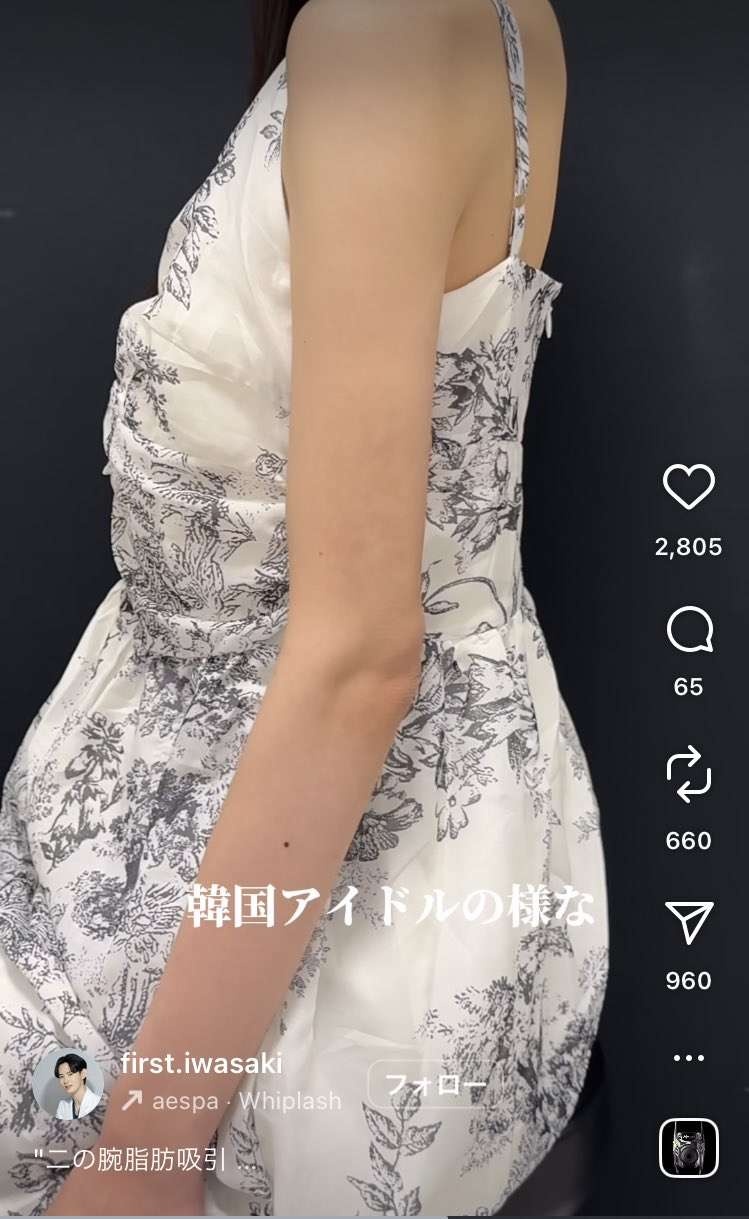Like this reel with the heart icon

[689, 488]
